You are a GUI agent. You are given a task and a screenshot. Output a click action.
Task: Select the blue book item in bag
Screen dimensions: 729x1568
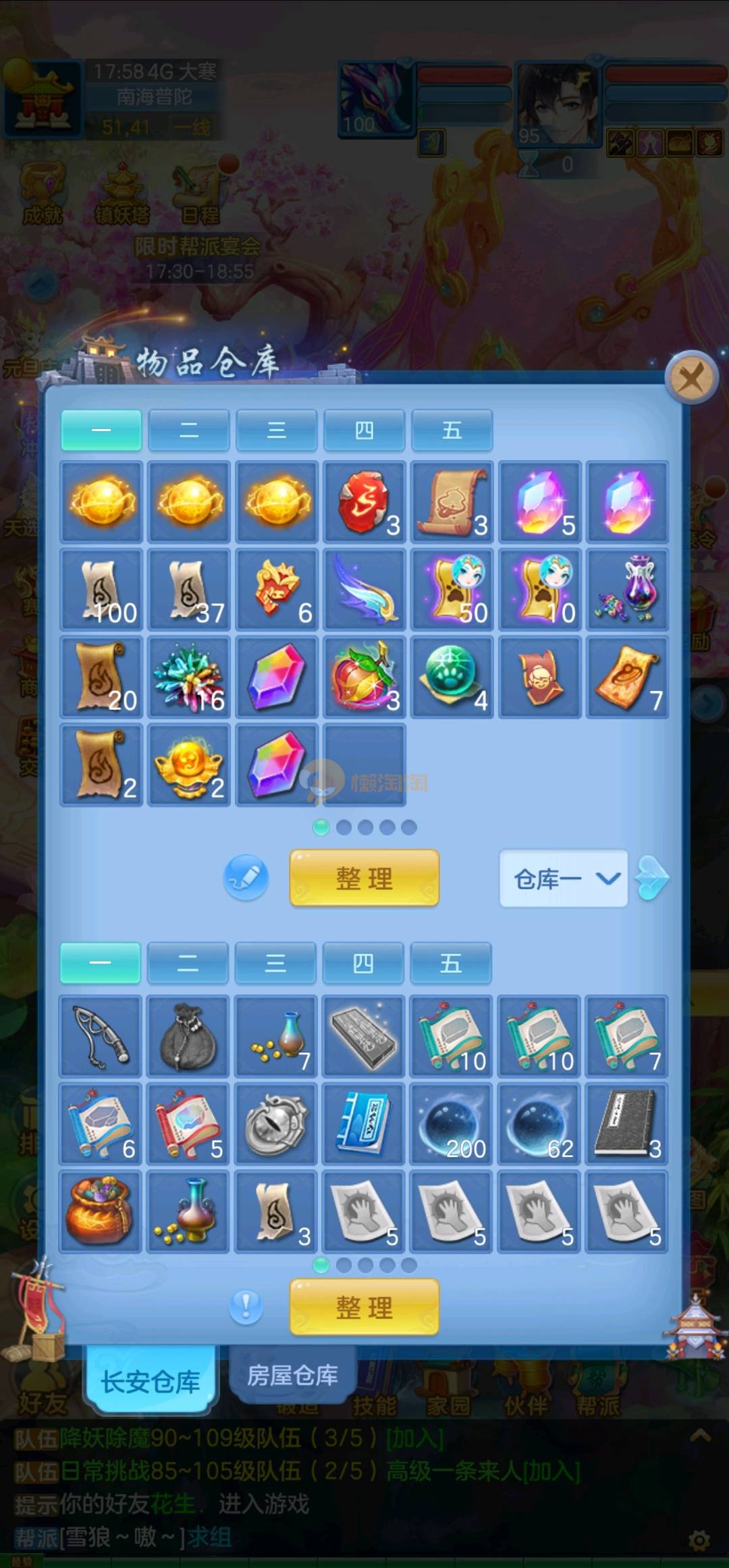(x=364, y=1124)
